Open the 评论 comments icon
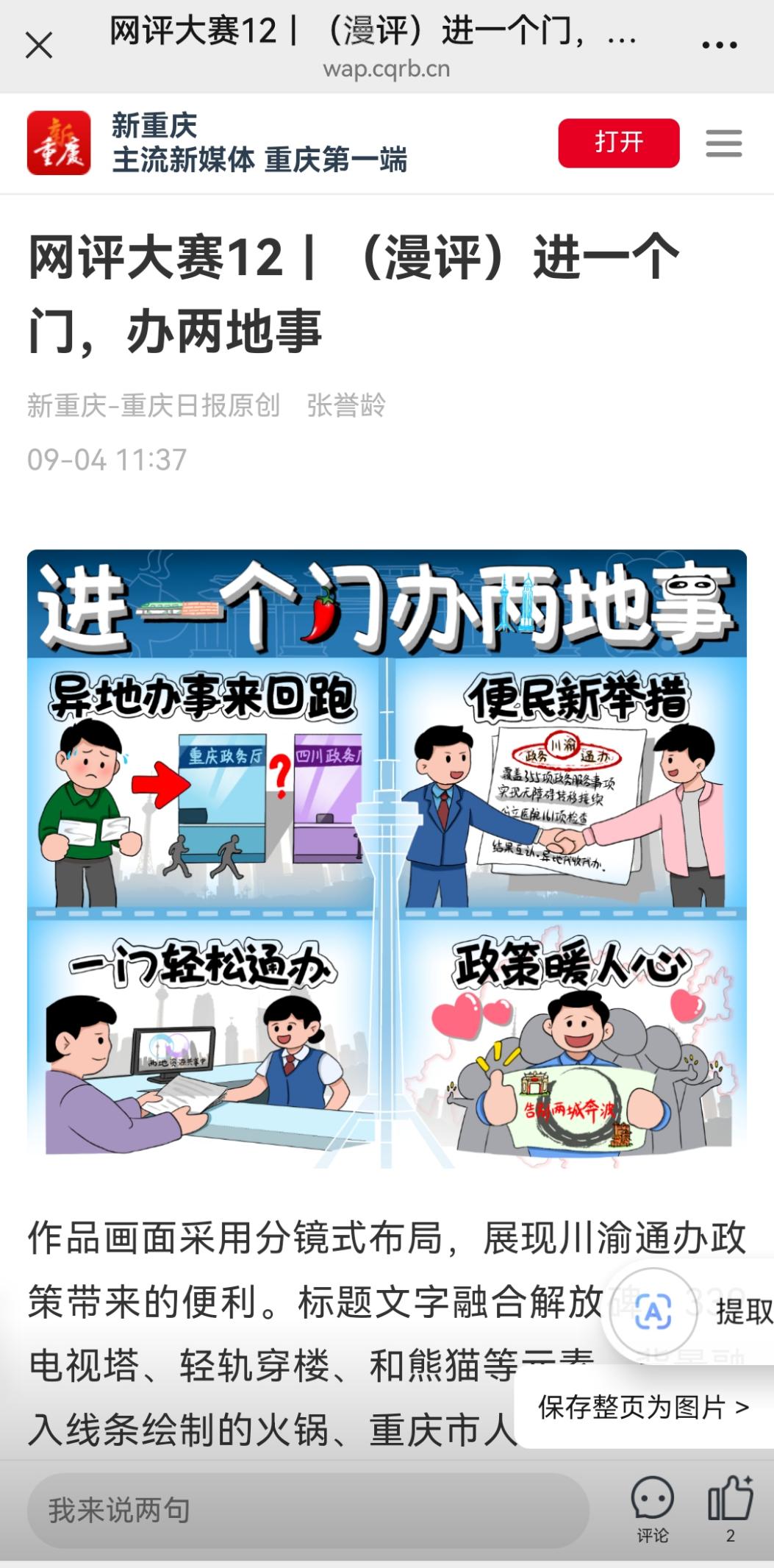The image size is (774, 1568). 652,1507
